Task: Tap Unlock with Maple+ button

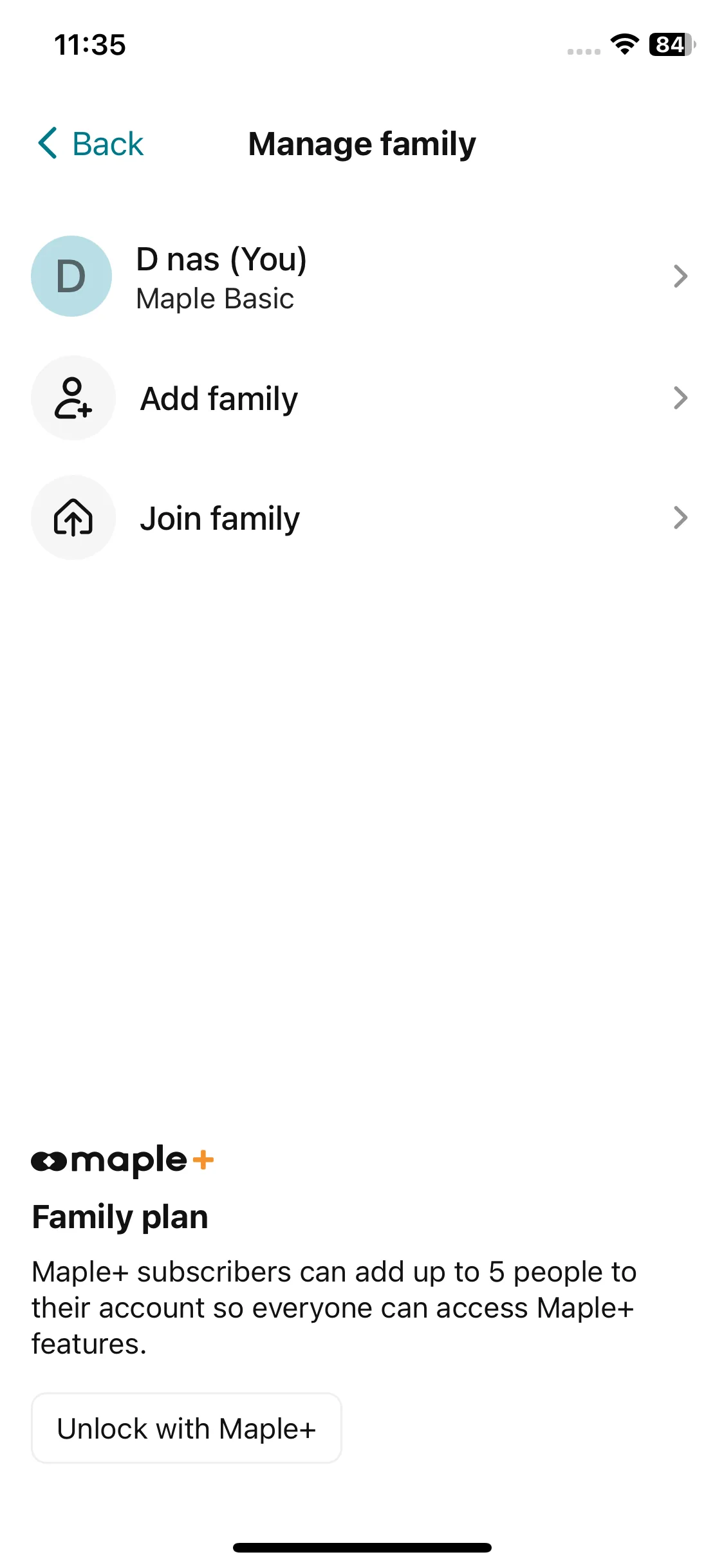Action: [x=186, y=1428]
